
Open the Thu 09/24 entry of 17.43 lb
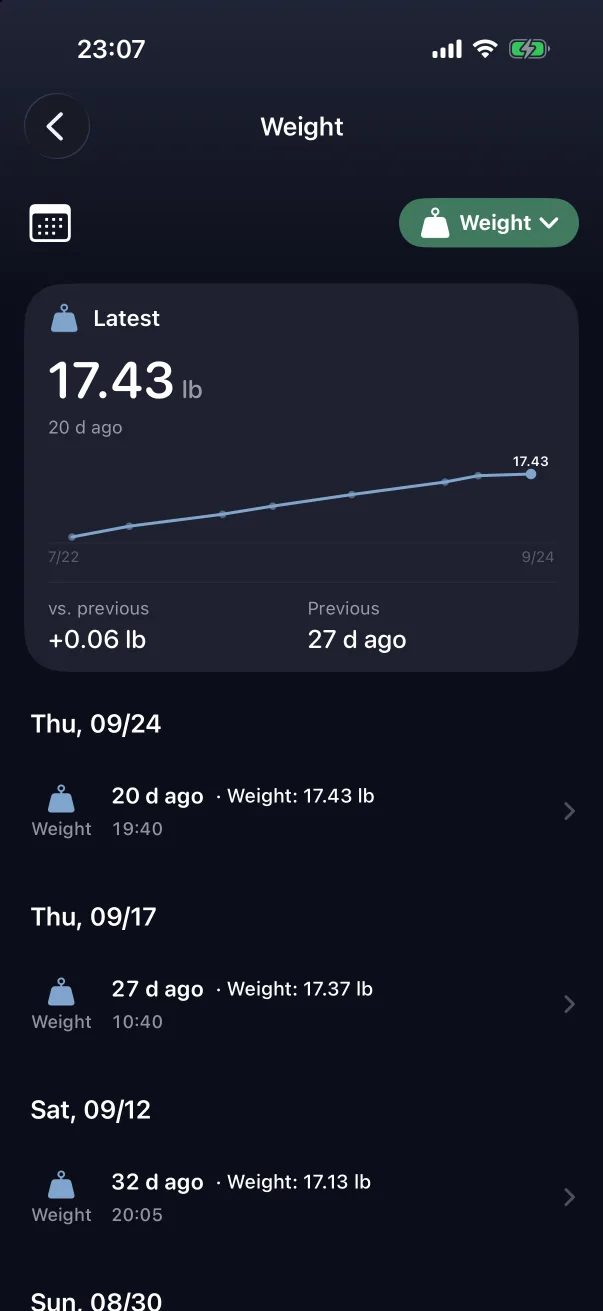(x=301, y=811)
